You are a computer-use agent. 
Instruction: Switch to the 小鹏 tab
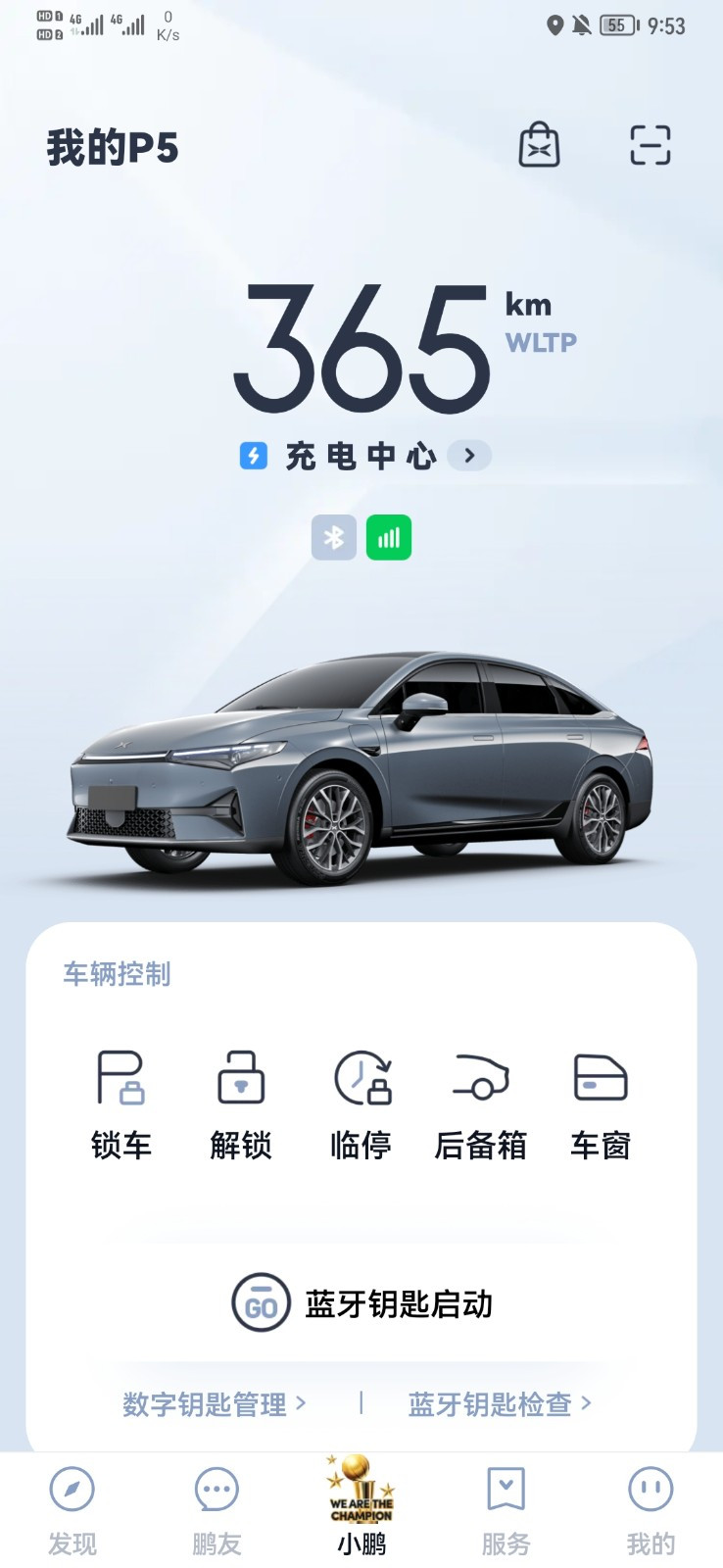point(361,1509)
